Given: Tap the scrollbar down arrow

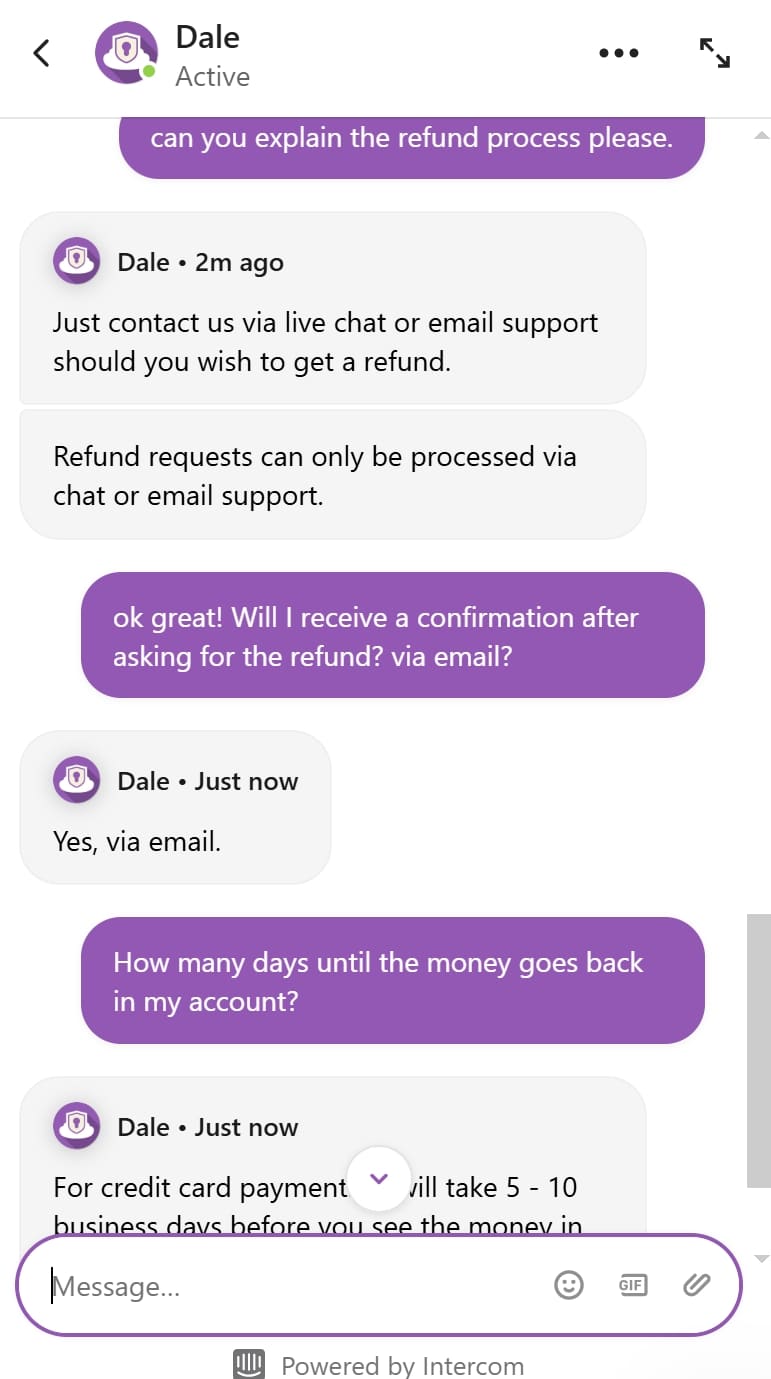Looking at the screenshot, I should [x=760, y=1258].
